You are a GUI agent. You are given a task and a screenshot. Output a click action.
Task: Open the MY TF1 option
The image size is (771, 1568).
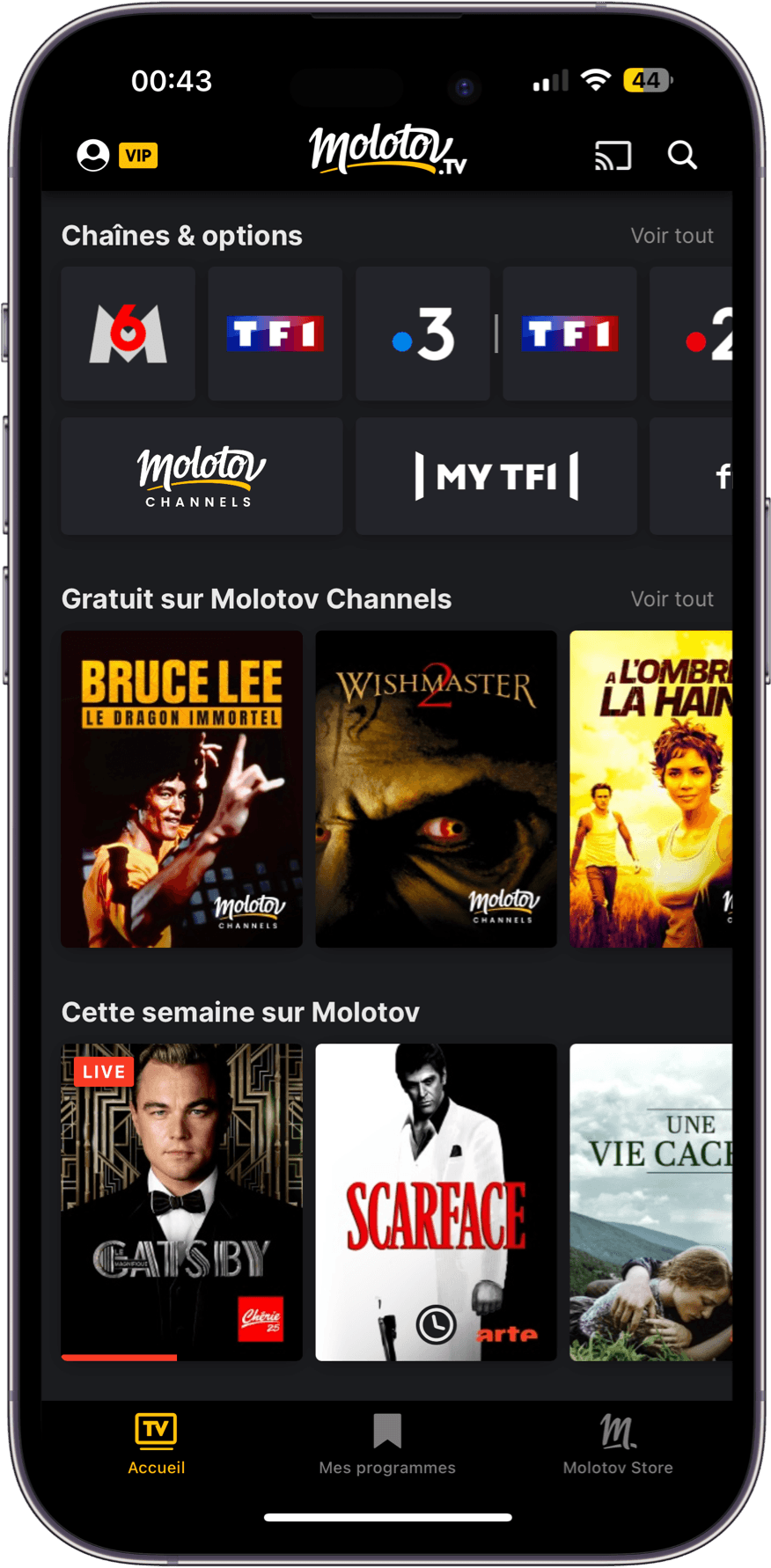(496, 476)
